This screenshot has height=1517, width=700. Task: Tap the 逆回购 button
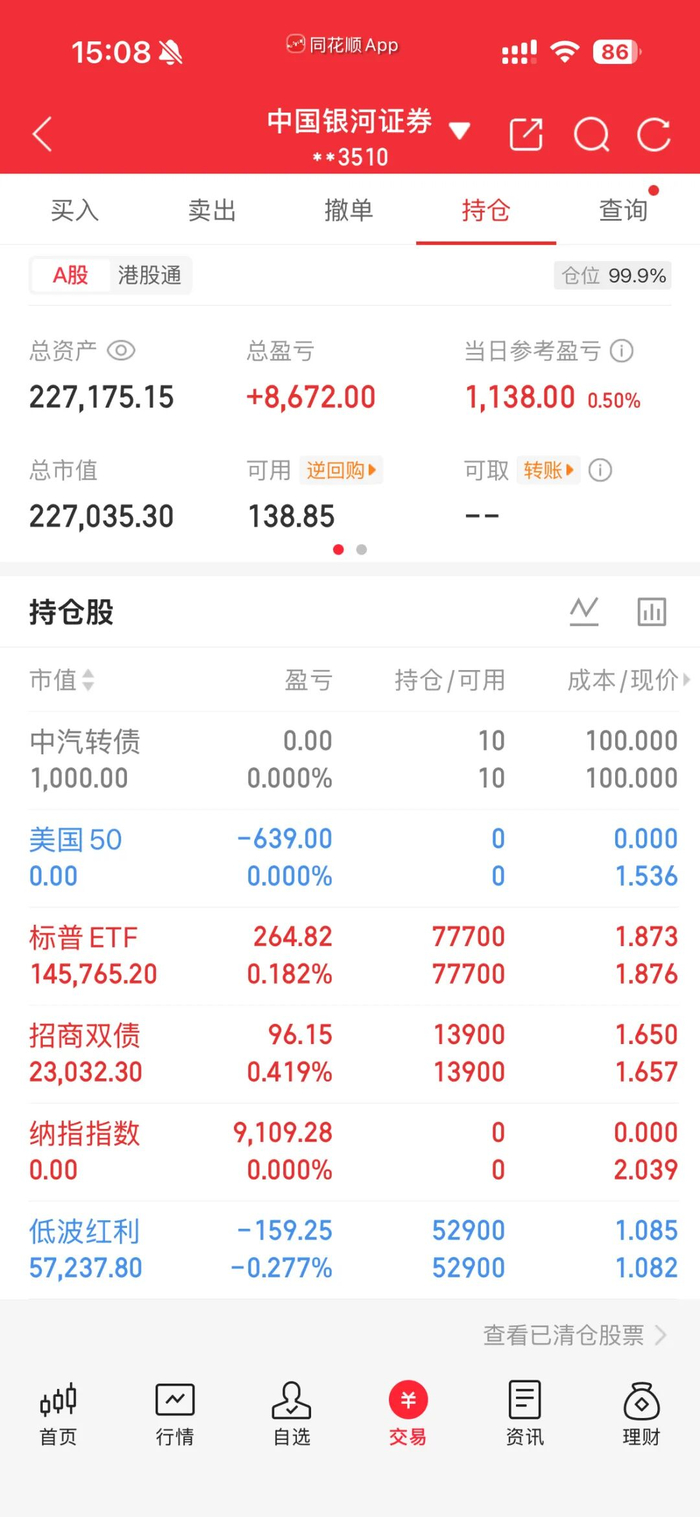(x=341, y=470)
